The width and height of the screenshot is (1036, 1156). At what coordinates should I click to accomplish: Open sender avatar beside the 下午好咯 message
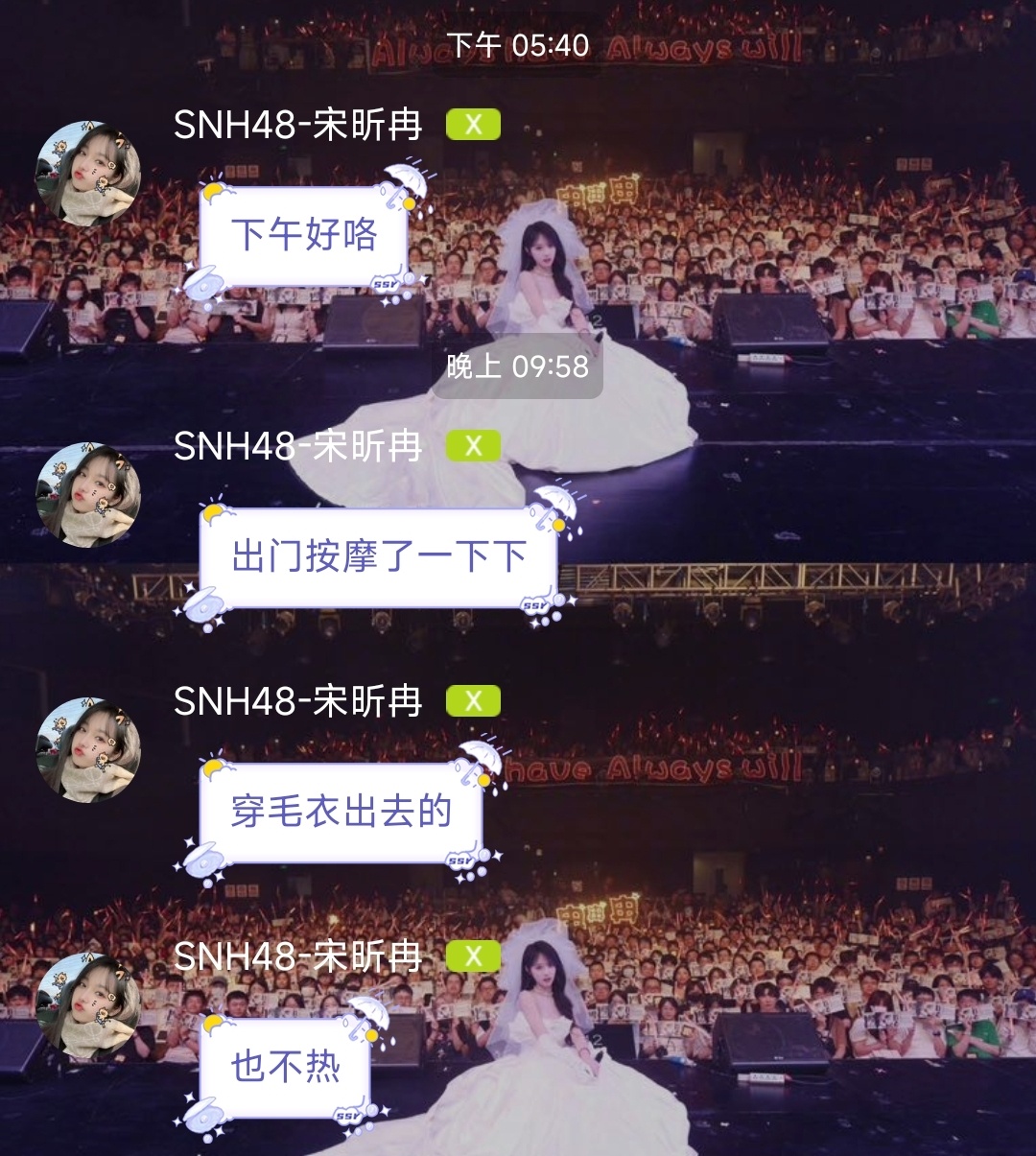[x=88, y=175]
